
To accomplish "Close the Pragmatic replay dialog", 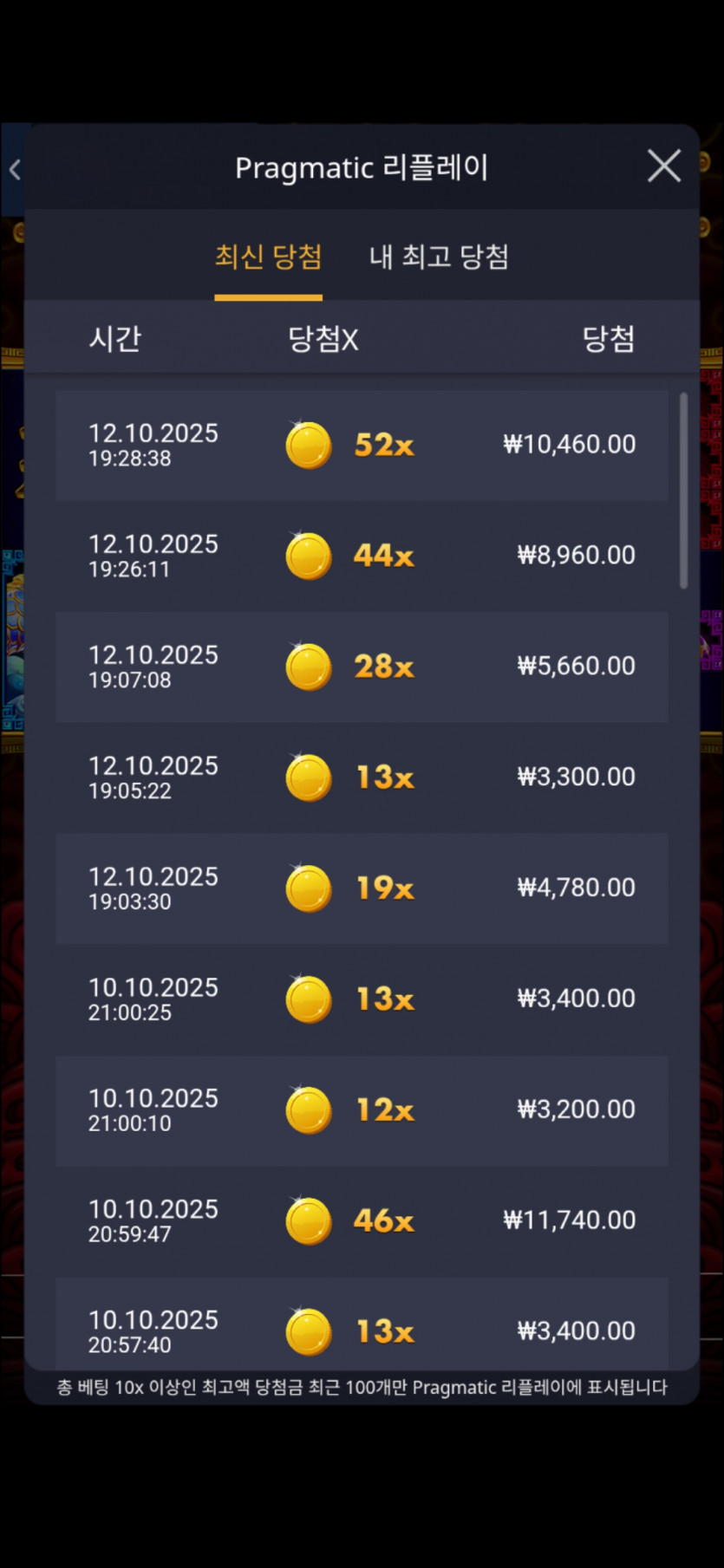I will (x=664, y=166).
